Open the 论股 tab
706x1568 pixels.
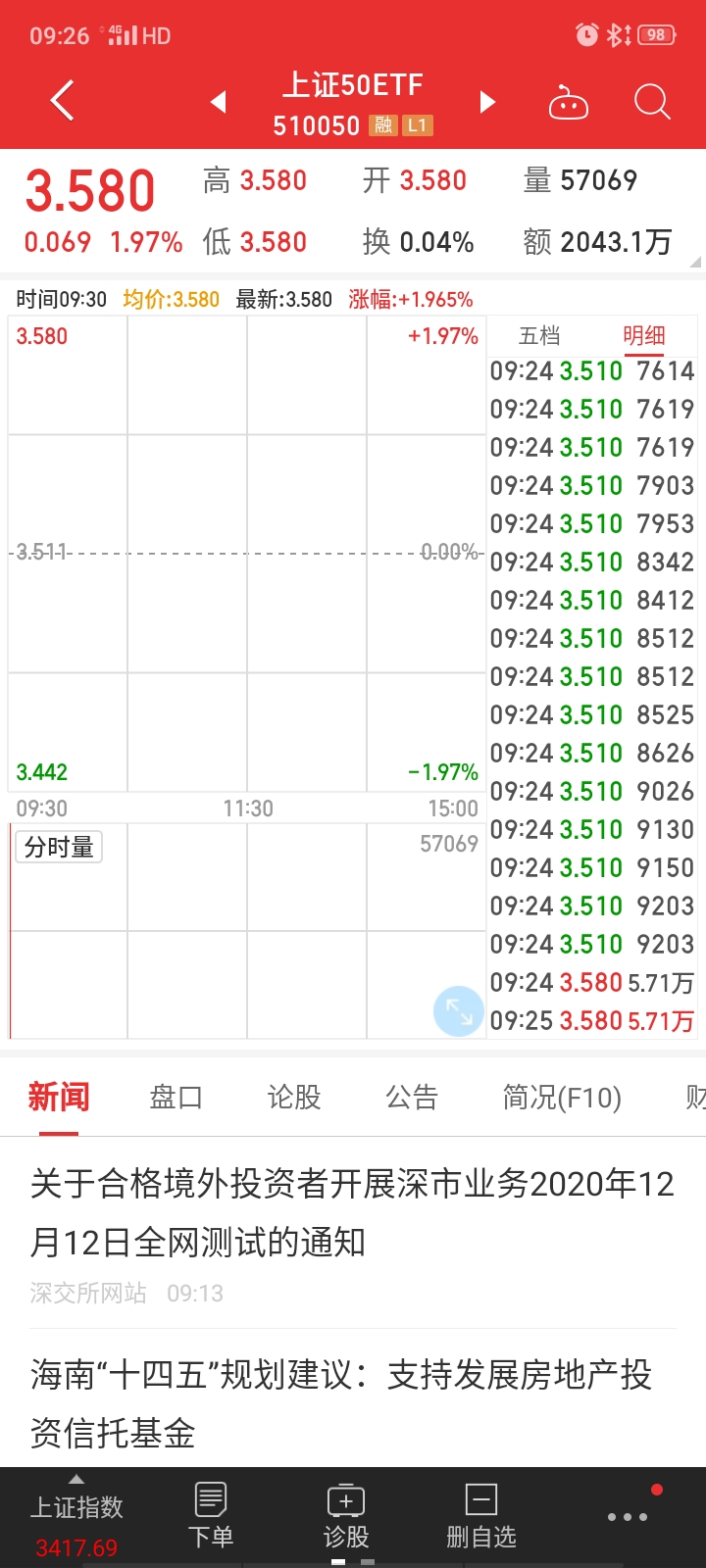pyautogui.click(x=294, y=1098)
